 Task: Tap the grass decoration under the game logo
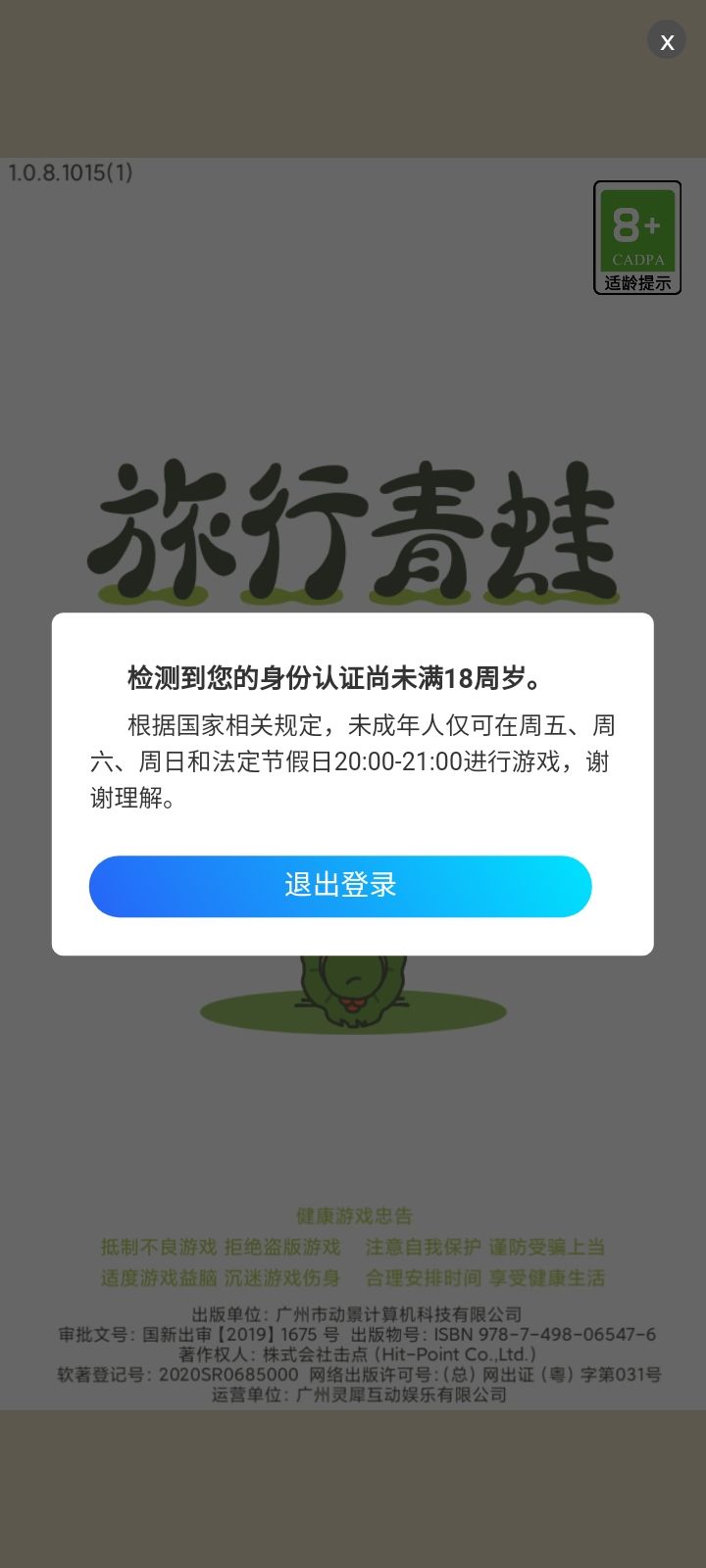coord(353,598)
